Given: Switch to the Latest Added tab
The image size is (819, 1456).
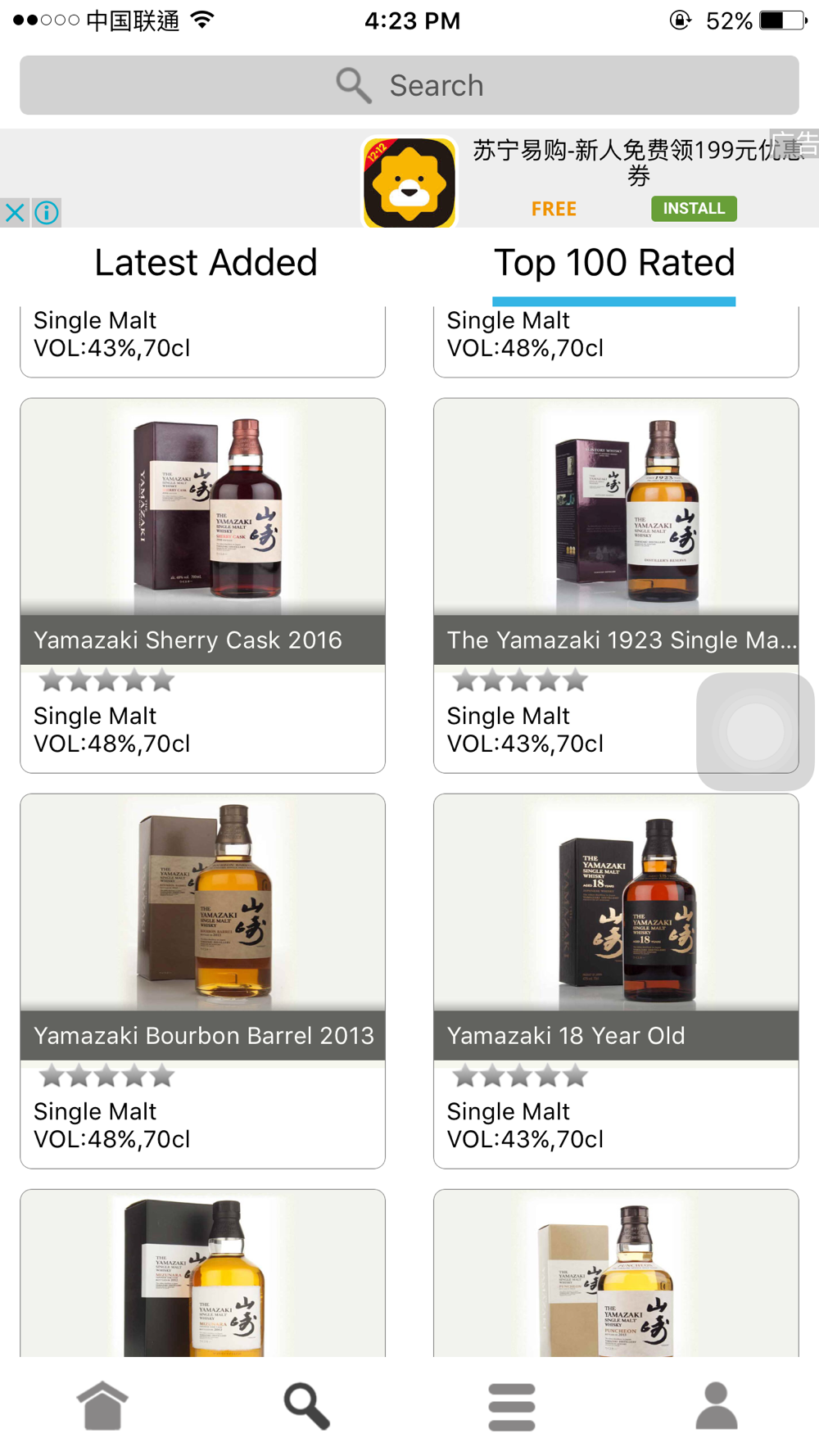Looking at the screenshot, I should [x=206, y=263].
